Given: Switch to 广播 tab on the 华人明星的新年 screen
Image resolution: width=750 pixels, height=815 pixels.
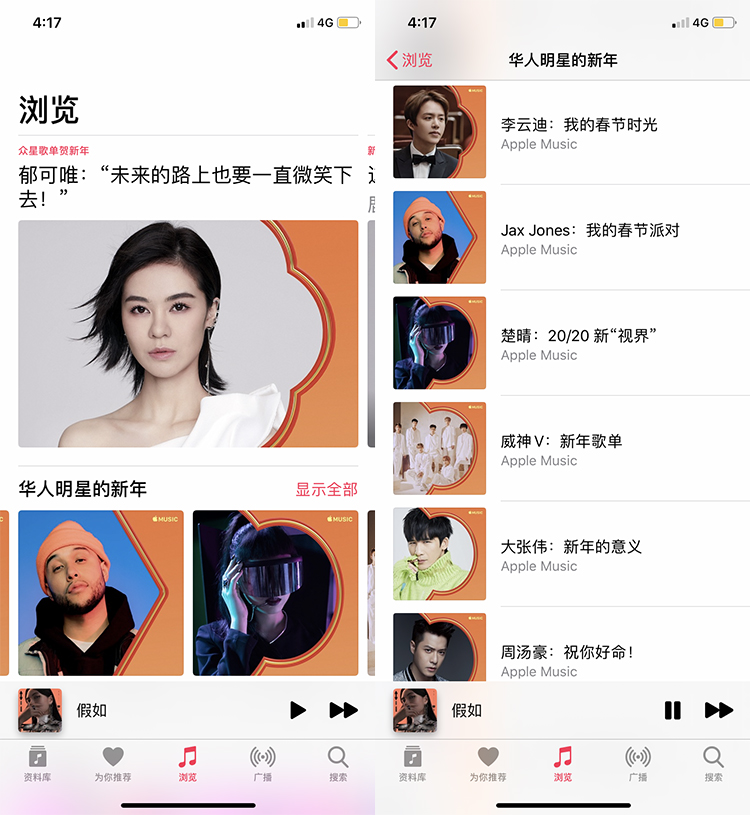Looking at the screenshot, I should click(637, 764).
